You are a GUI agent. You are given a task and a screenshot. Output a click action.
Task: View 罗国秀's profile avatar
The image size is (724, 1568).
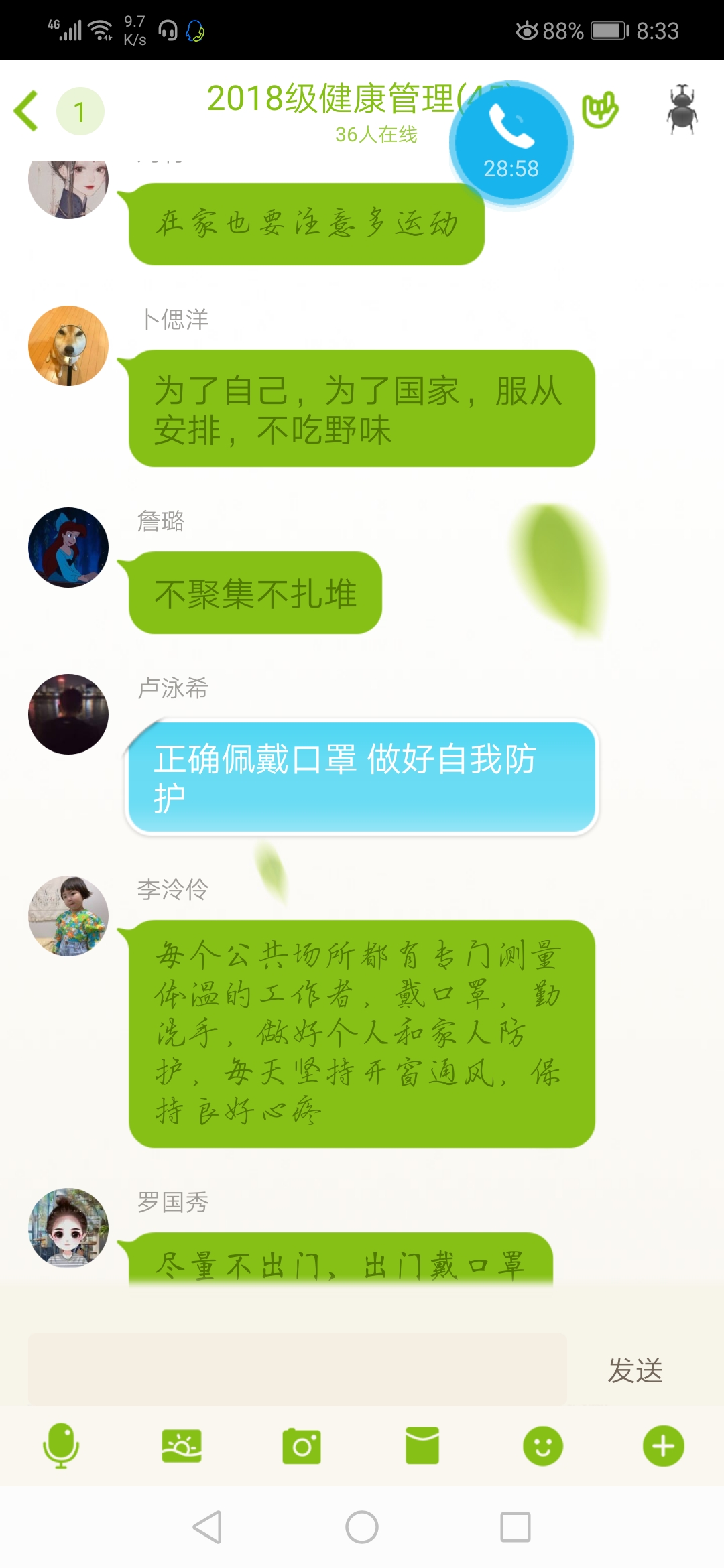68,1228
